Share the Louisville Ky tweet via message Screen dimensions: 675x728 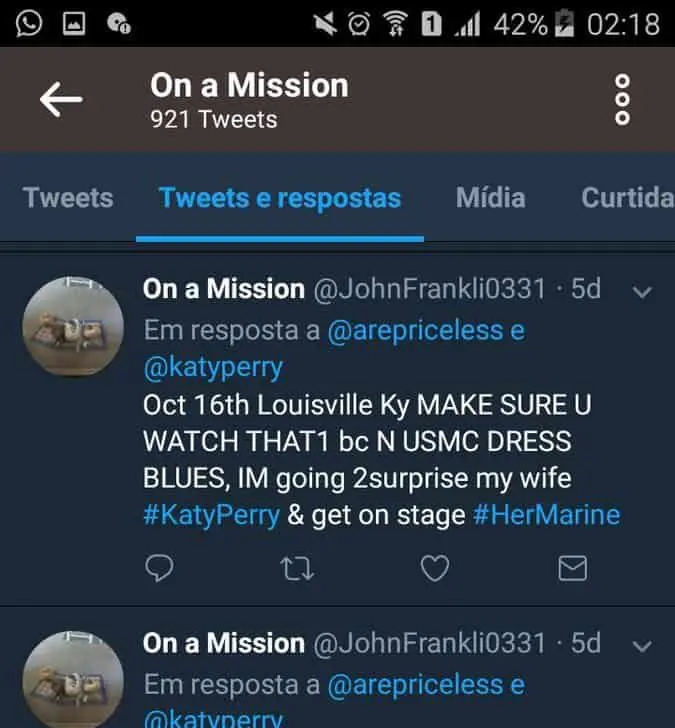[571, 569]
